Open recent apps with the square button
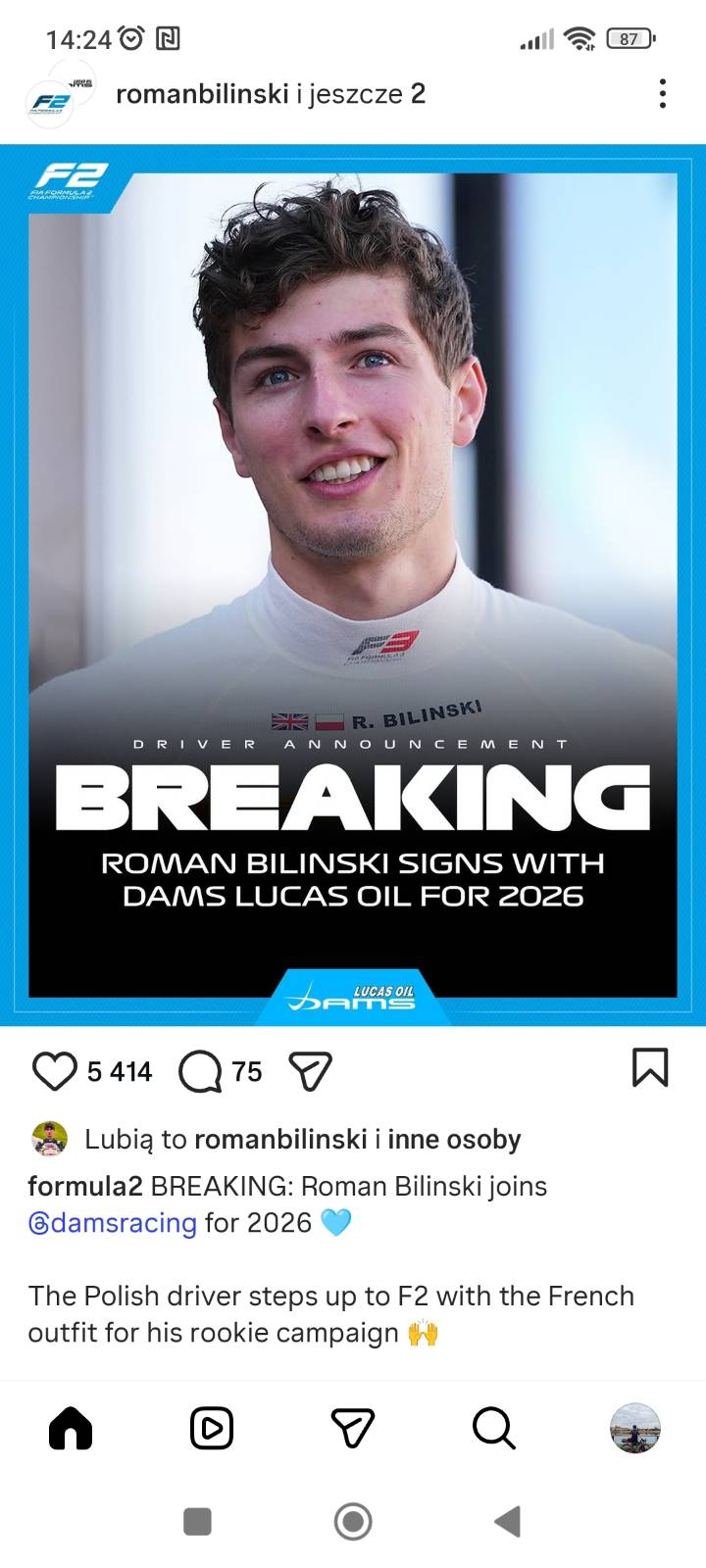 coord(198,1521)
